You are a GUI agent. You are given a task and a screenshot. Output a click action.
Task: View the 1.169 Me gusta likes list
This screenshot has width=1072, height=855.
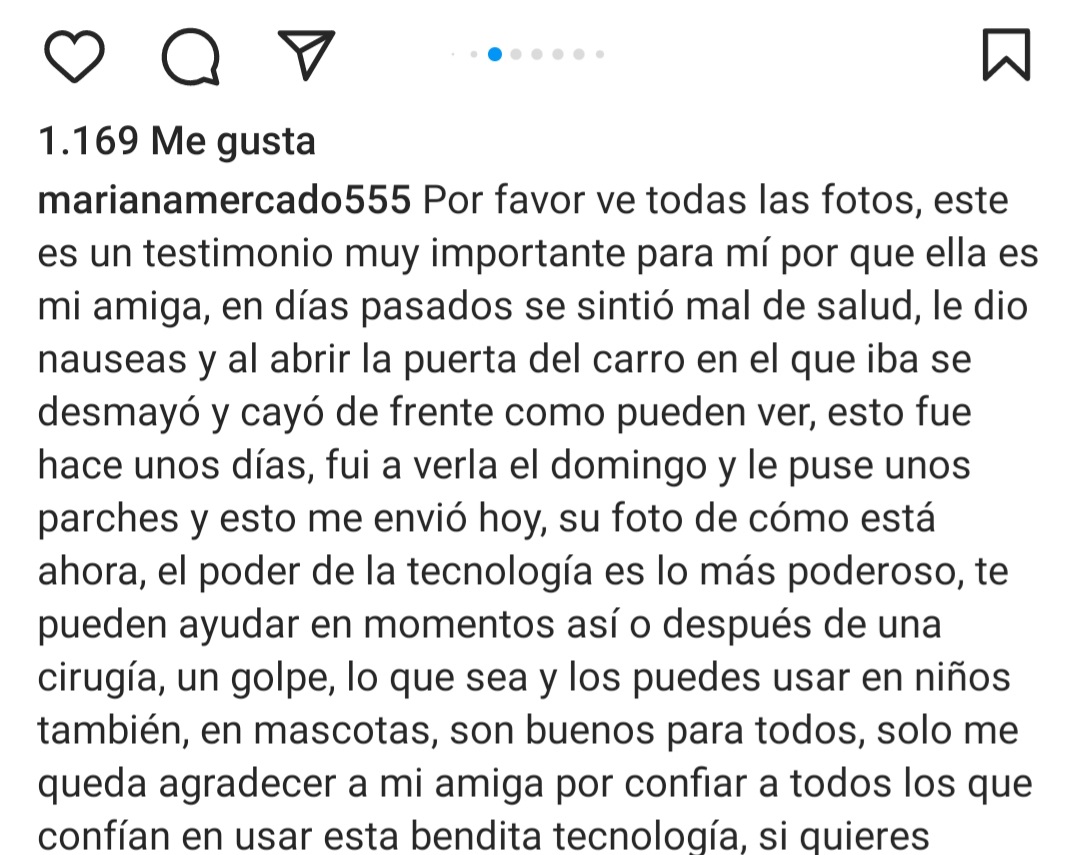(177, 142)
